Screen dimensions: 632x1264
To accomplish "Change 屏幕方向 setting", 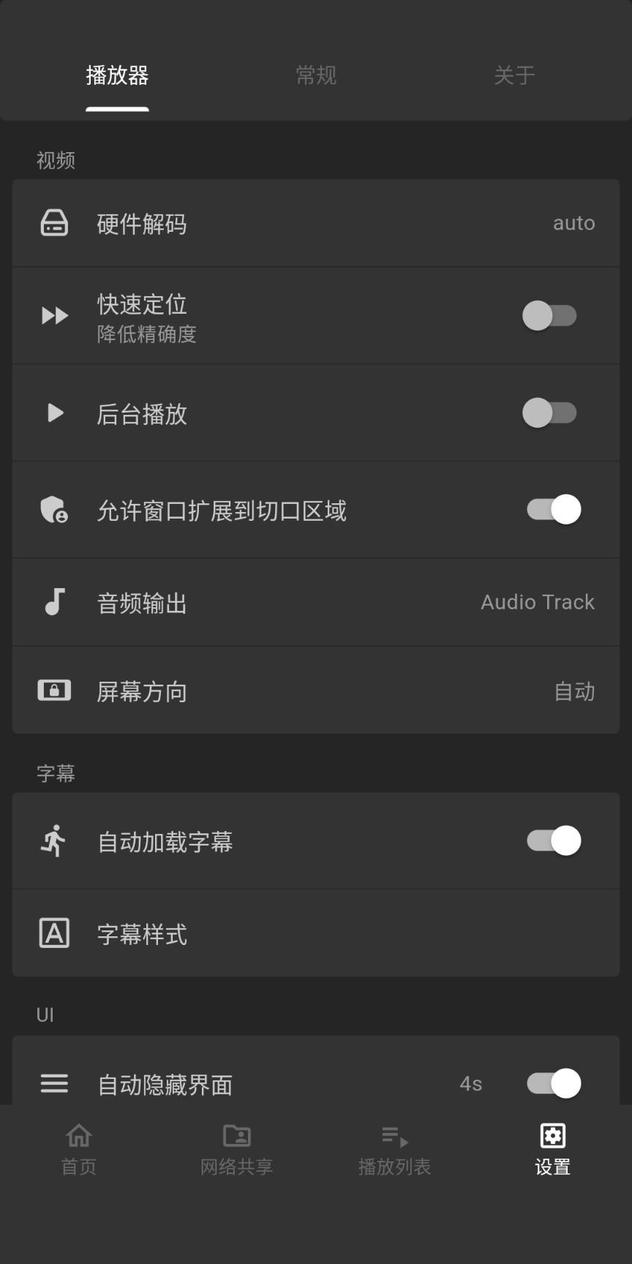I will [316, 691].
